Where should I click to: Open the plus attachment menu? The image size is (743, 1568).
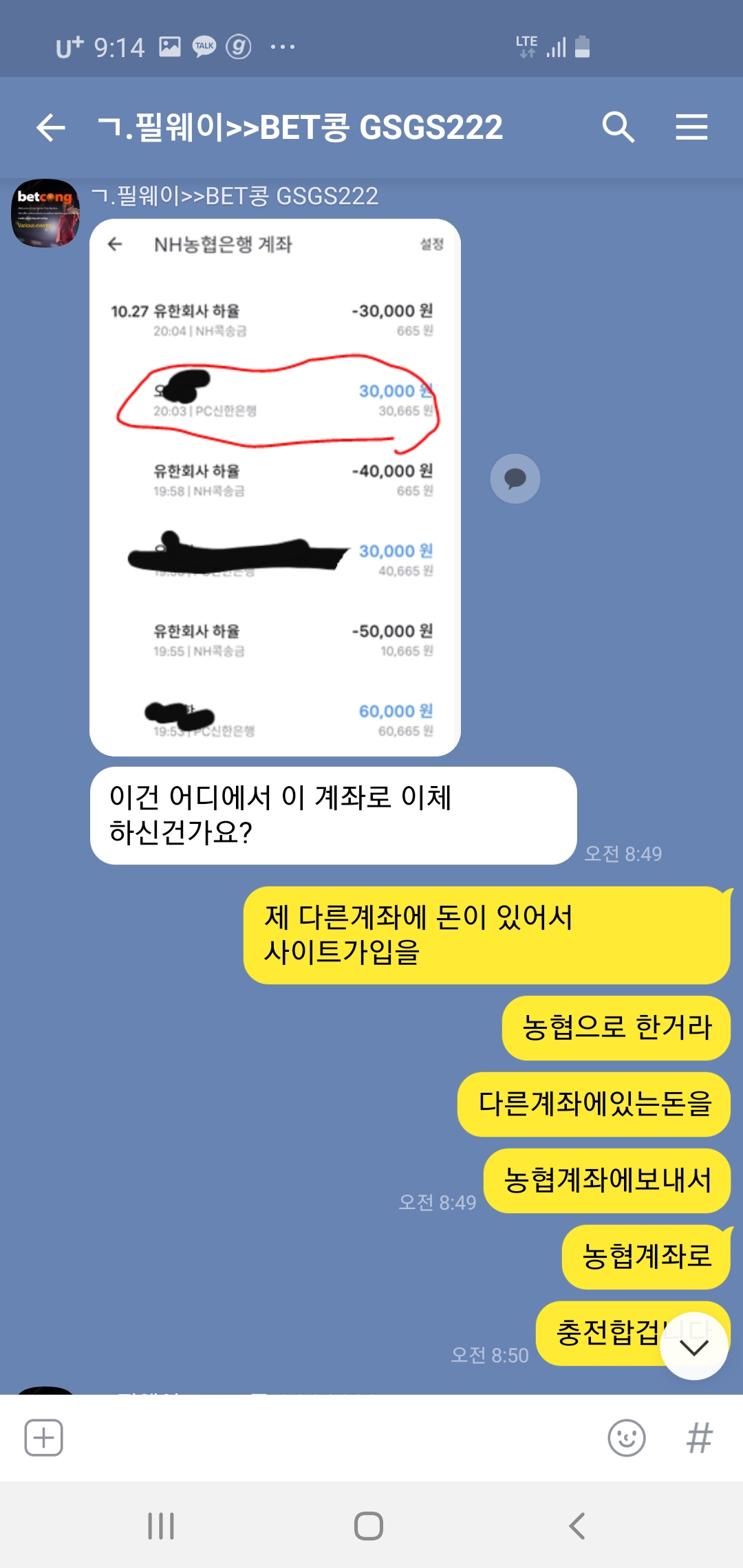pyautogui.click(x=44, y=1437)
